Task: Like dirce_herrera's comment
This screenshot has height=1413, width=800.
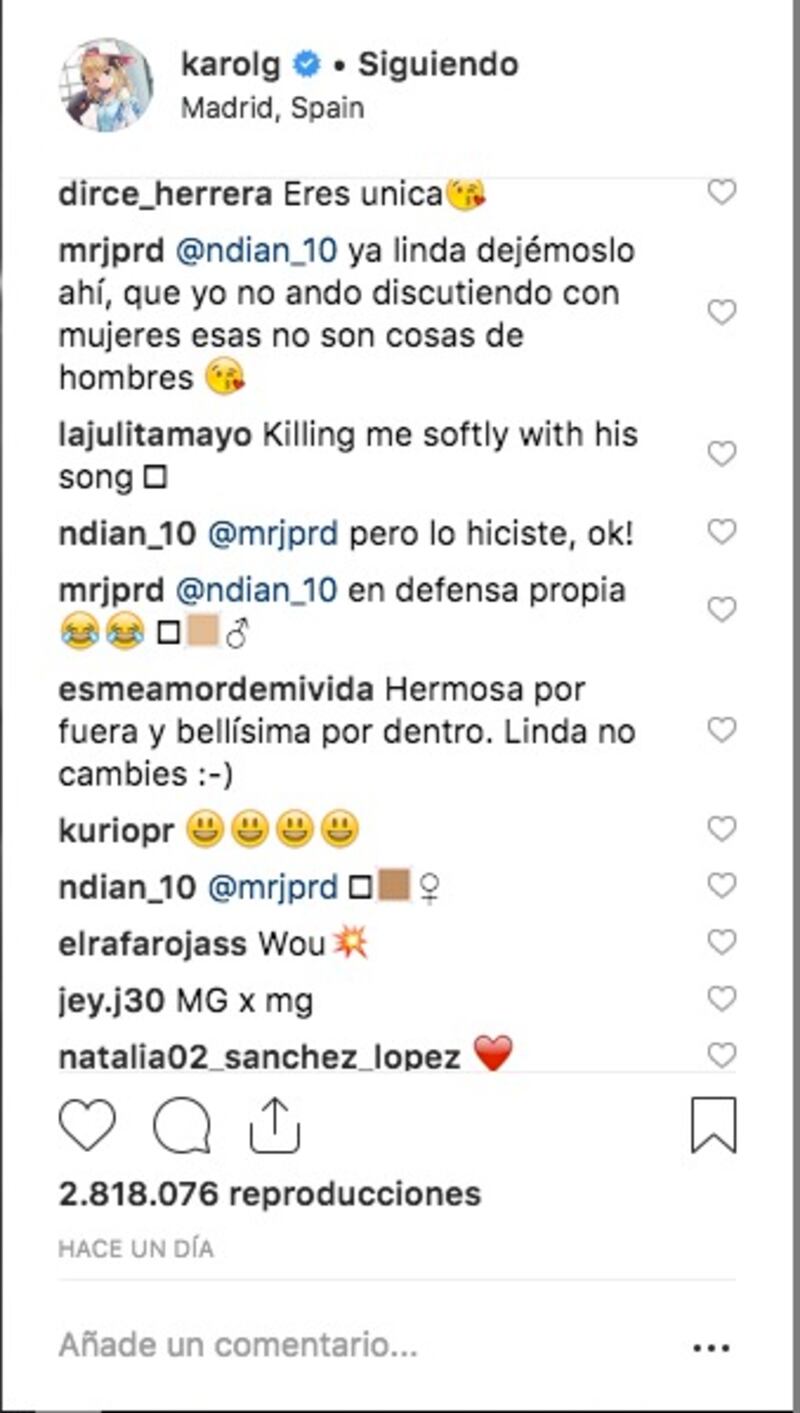Action: click(722, 192)
